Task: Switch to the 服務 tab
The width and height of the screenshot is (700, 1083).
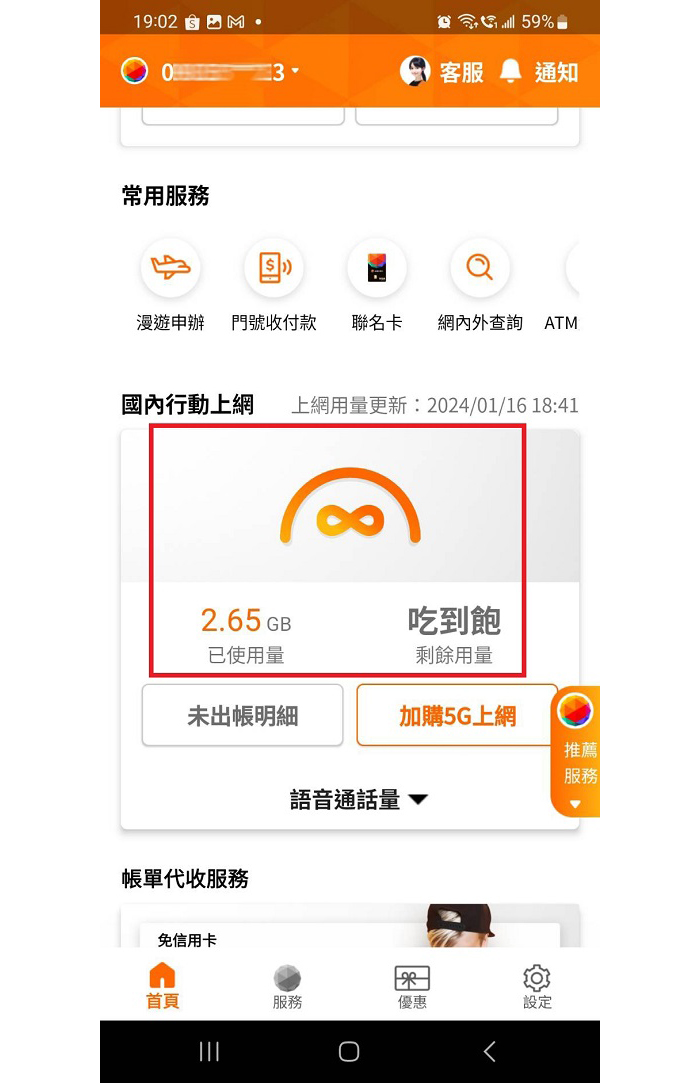Action: click(x=287, y=985)
